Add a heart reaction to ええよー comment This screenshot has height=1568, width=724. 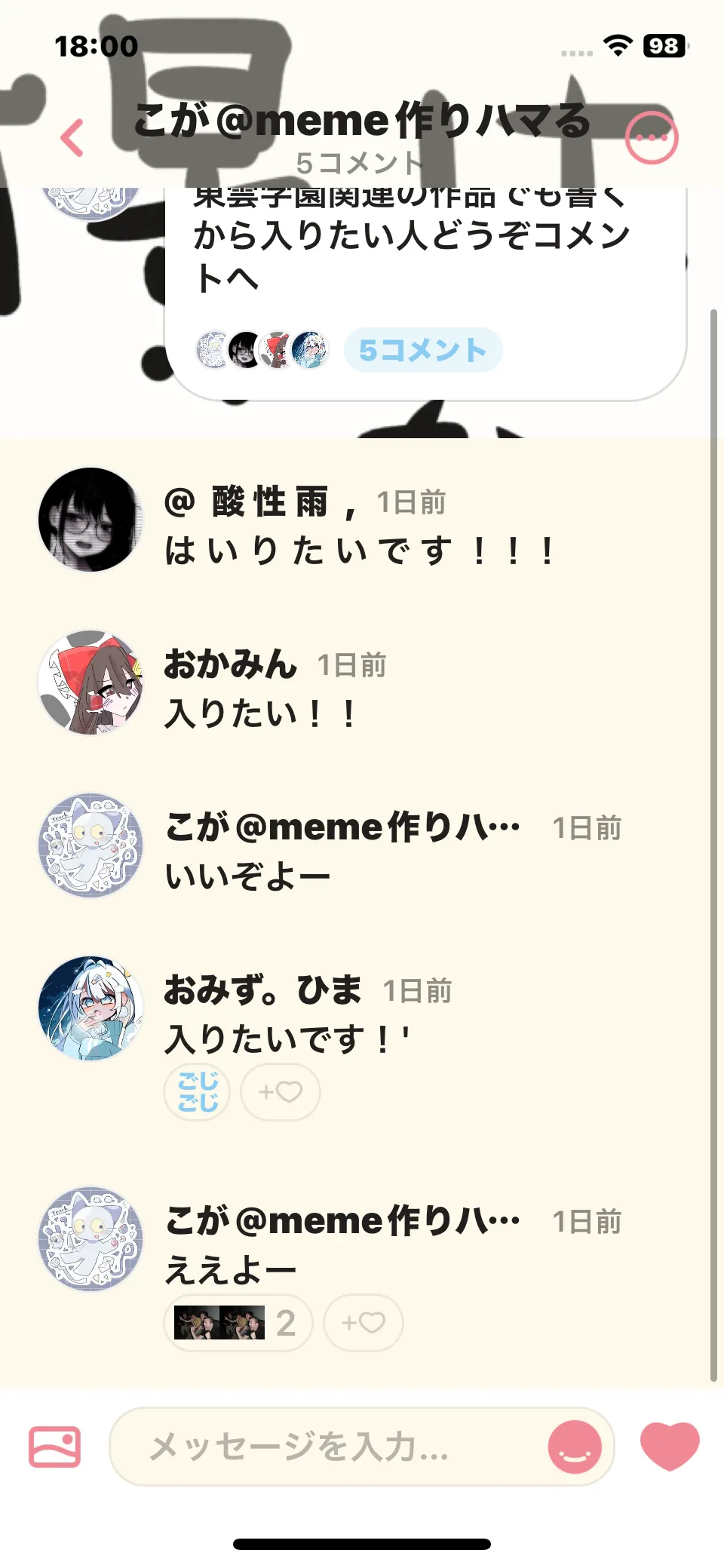[363, 1322]
